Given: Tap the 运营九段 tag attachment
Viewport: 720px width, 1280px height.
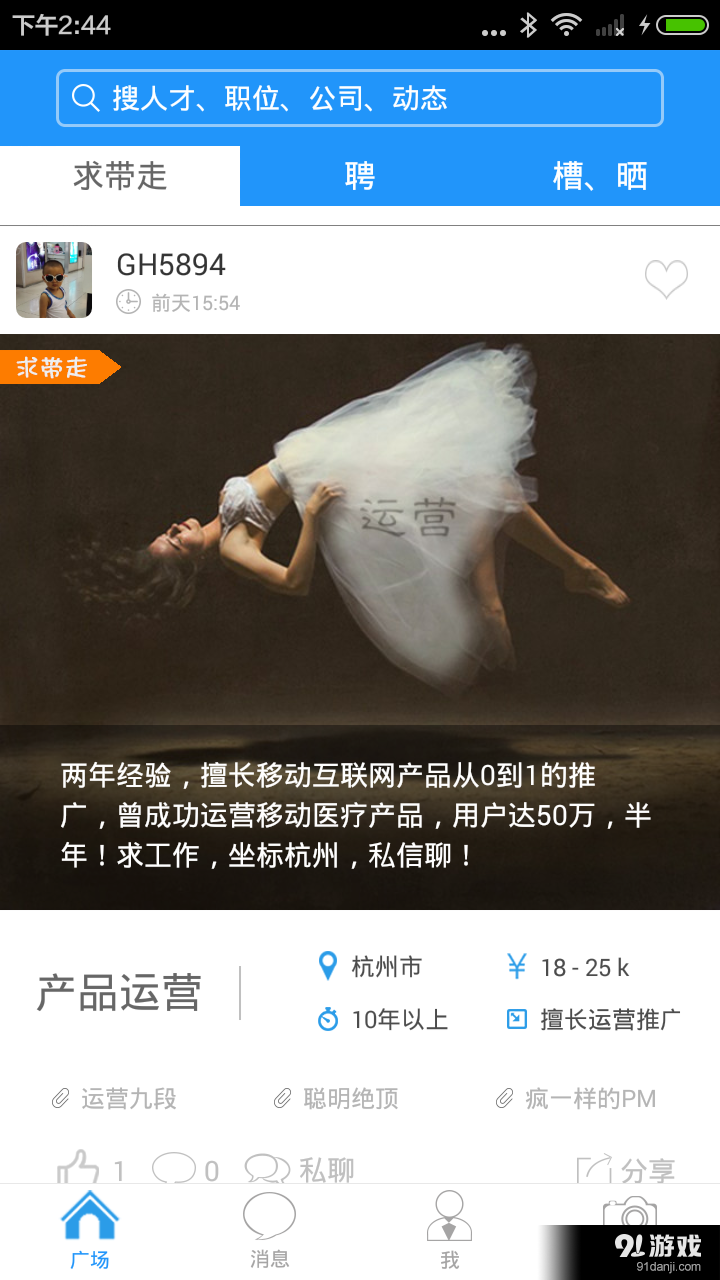Looking at the screenshot, I should (x=128, y=1098).
